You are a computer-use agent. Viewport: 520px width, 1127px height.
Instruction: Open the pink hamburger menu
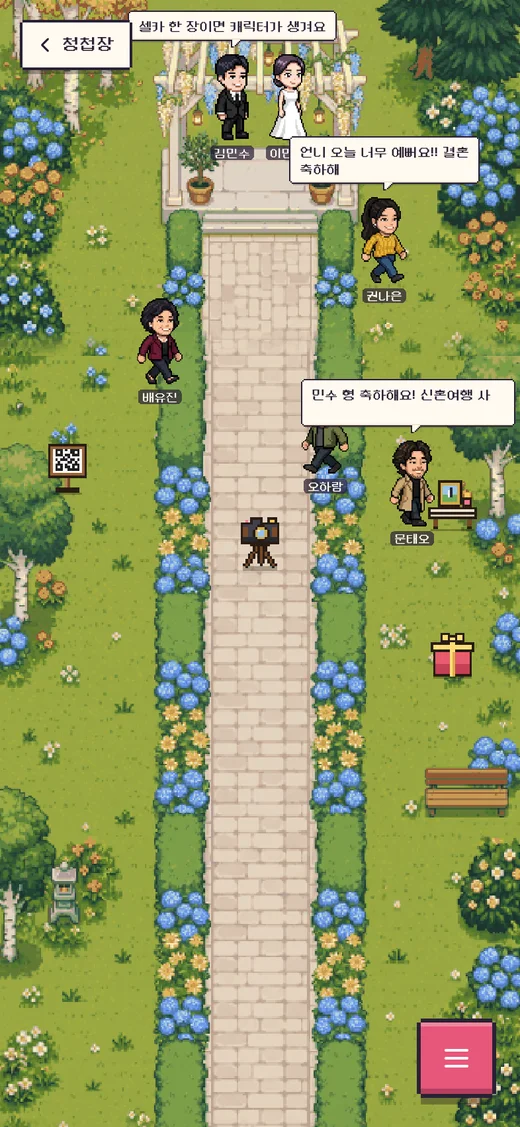(x=457, y=1057)
